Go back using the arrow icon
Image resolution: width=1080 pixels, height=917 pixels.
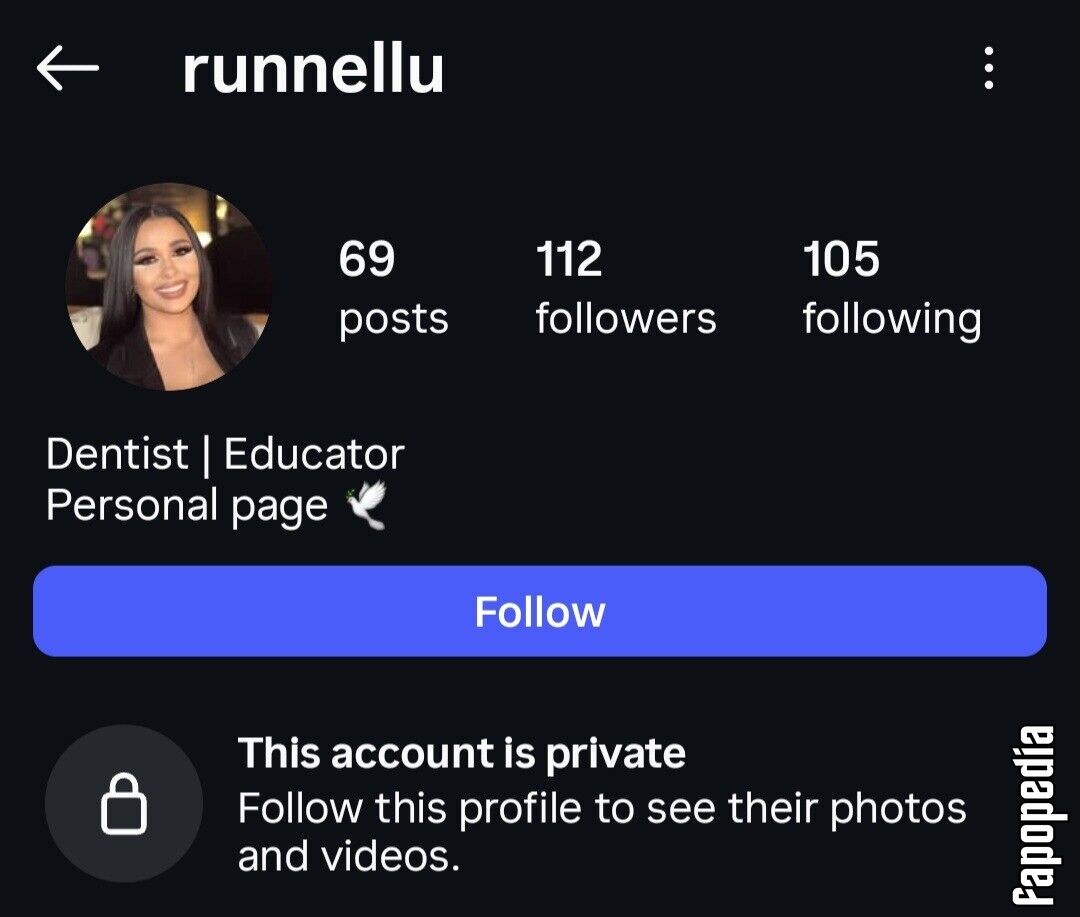(x=67, y=69)
